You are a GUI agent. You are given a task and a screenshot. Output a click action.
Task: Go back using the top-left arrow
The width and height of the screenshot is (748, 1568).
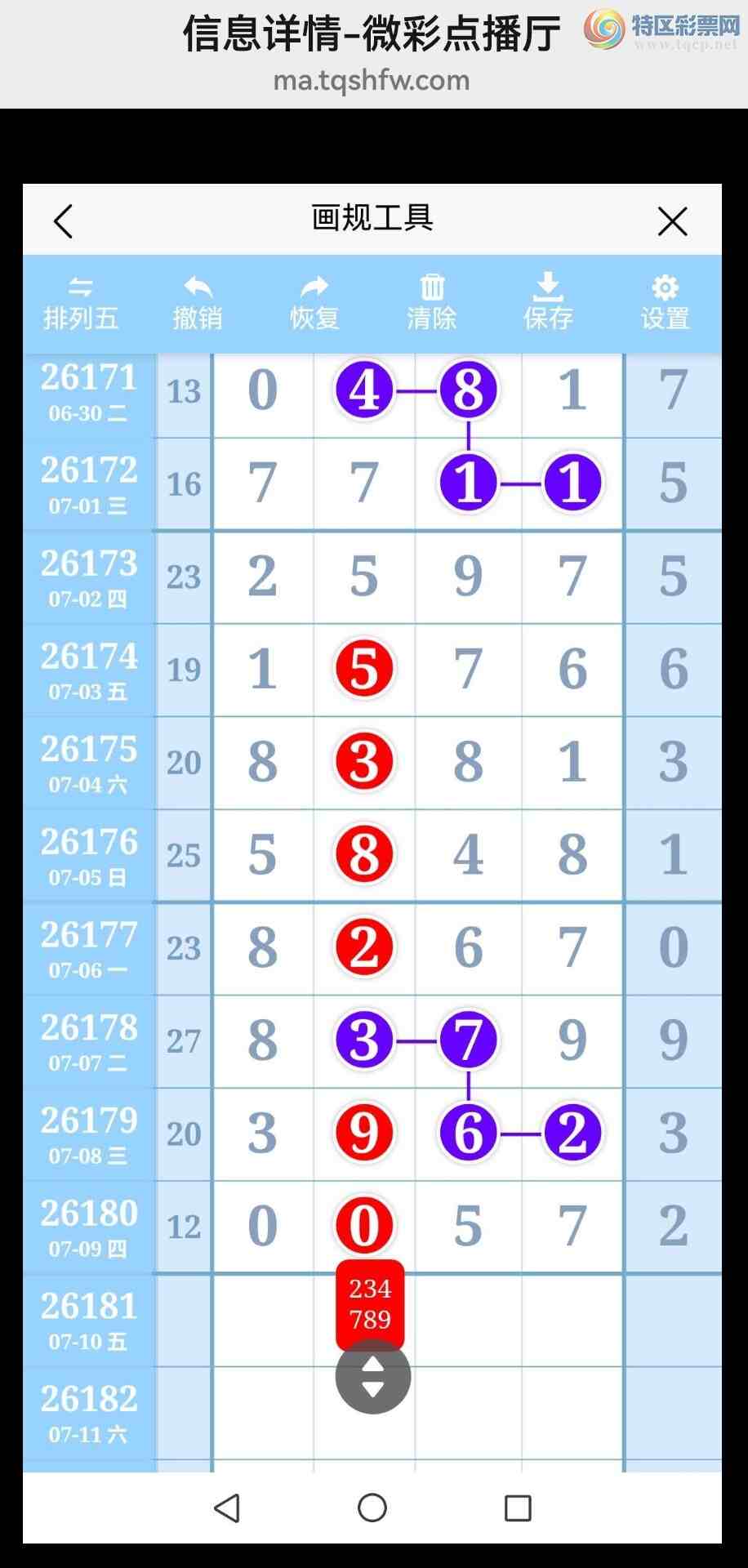click(x=64, y=220)
